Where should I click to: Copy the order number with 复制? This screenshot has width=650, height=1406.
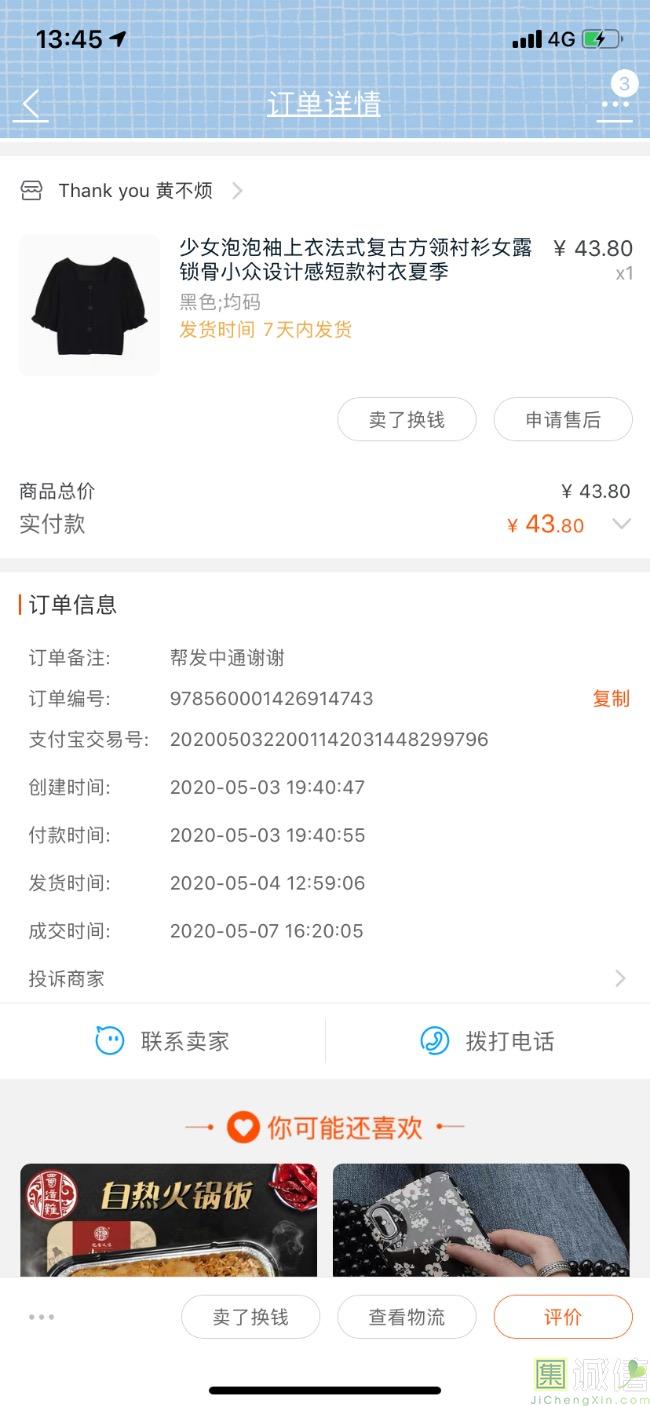tap(610, 699)
